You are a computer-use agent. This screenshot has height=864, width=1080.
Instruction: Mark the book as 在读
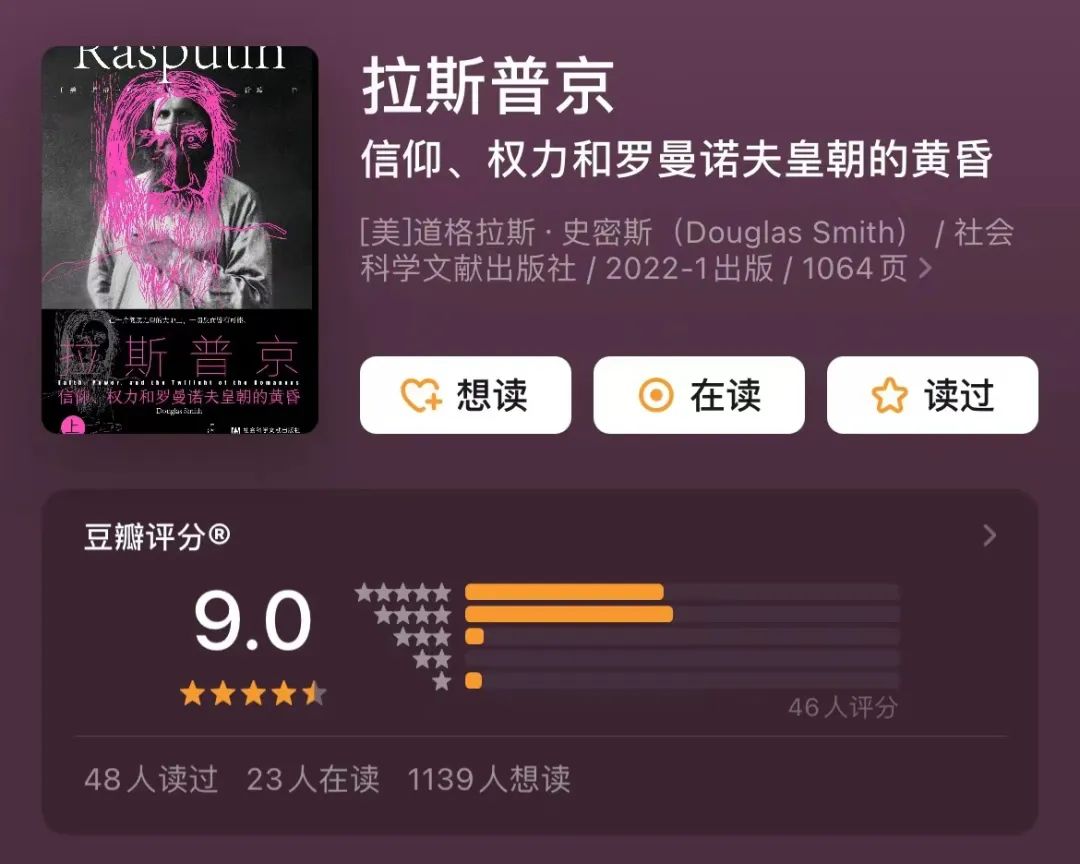[x=698, y=395]
